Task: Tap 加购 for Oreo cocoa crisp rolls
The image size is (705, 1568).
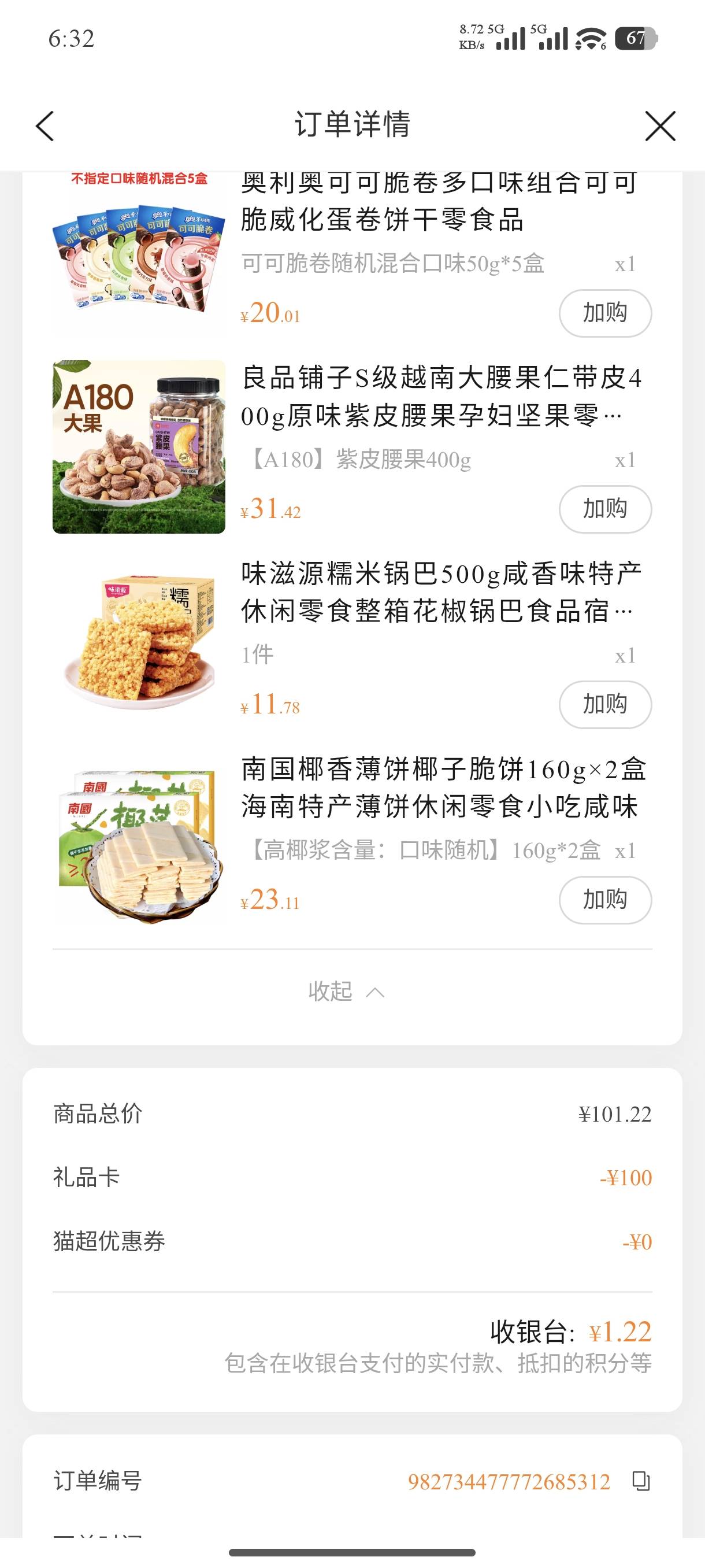Action: tap(604, 313)
